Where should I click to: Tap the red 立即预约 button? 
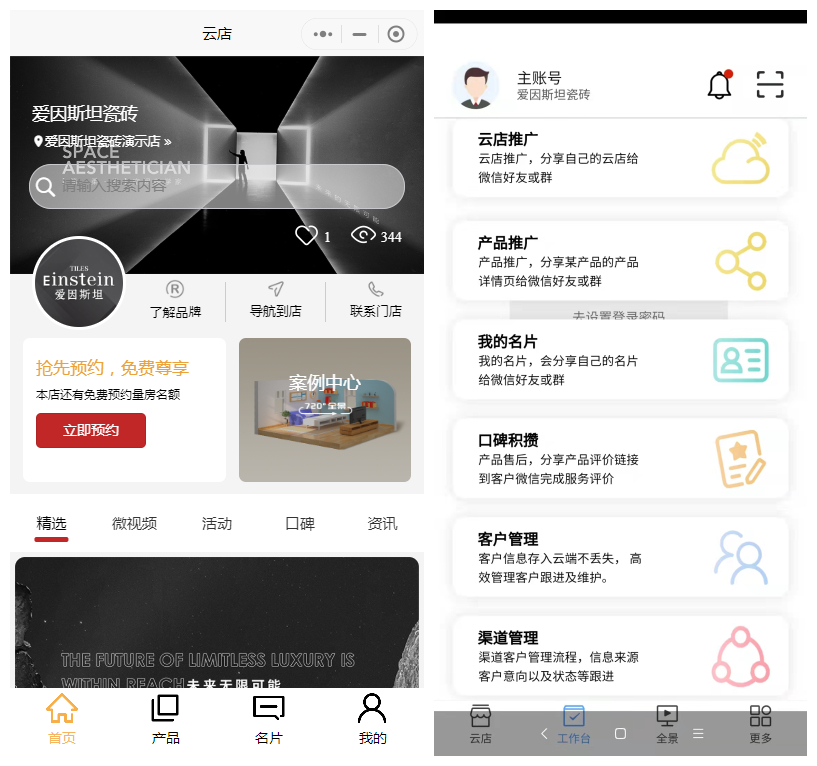click(91, 430)
